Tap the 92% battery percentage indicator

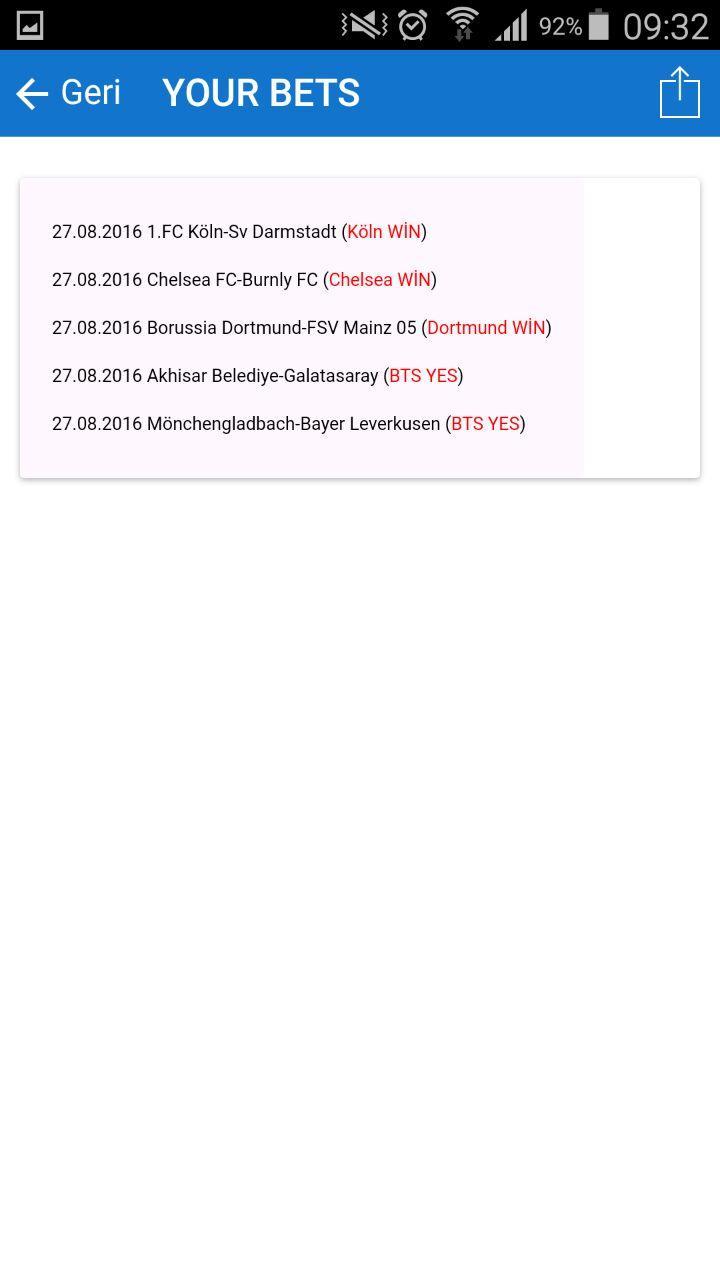(x=560, y=24)
